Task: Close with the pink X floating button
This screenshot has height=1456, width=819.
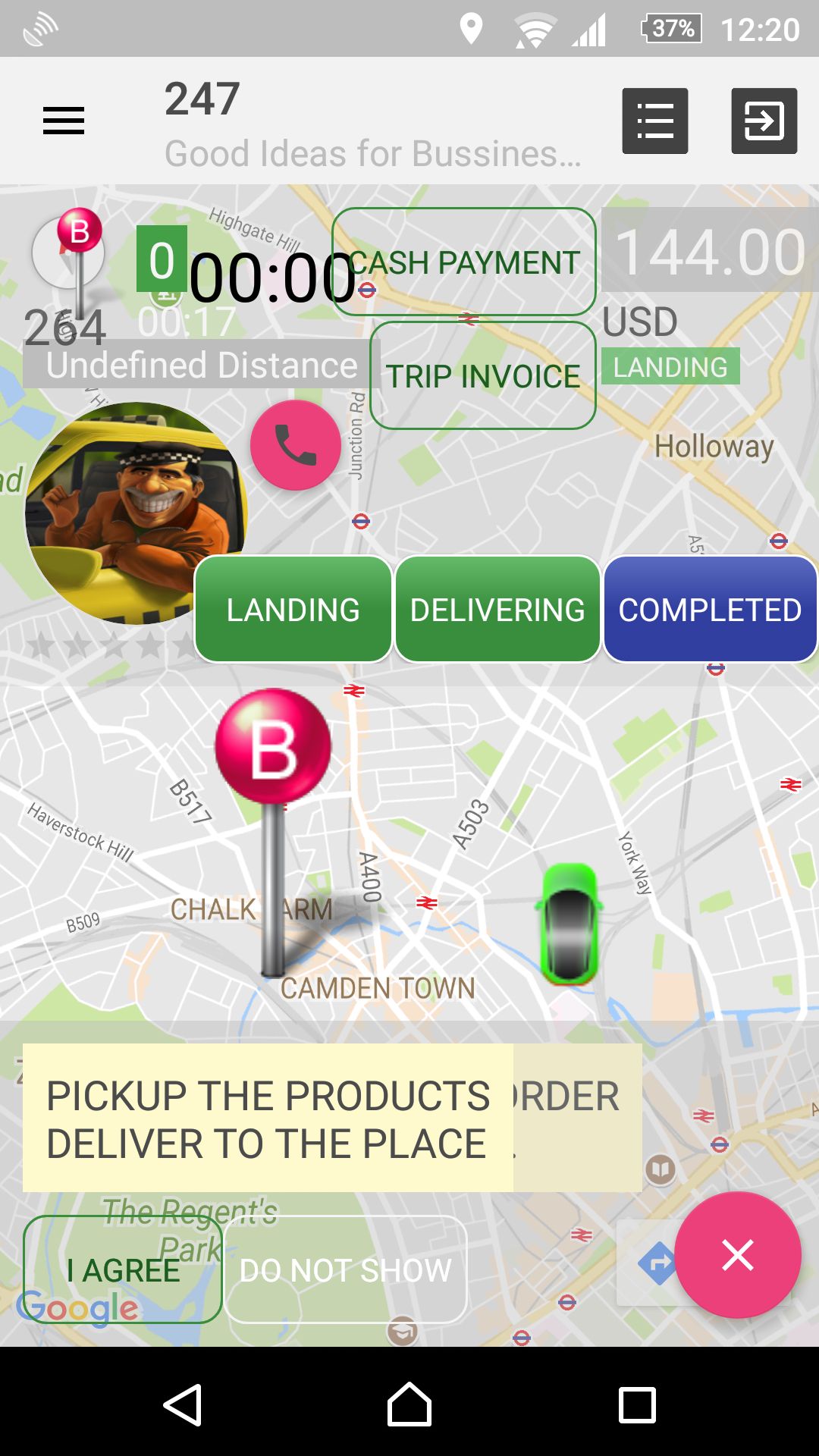Action: point(738,1255)
